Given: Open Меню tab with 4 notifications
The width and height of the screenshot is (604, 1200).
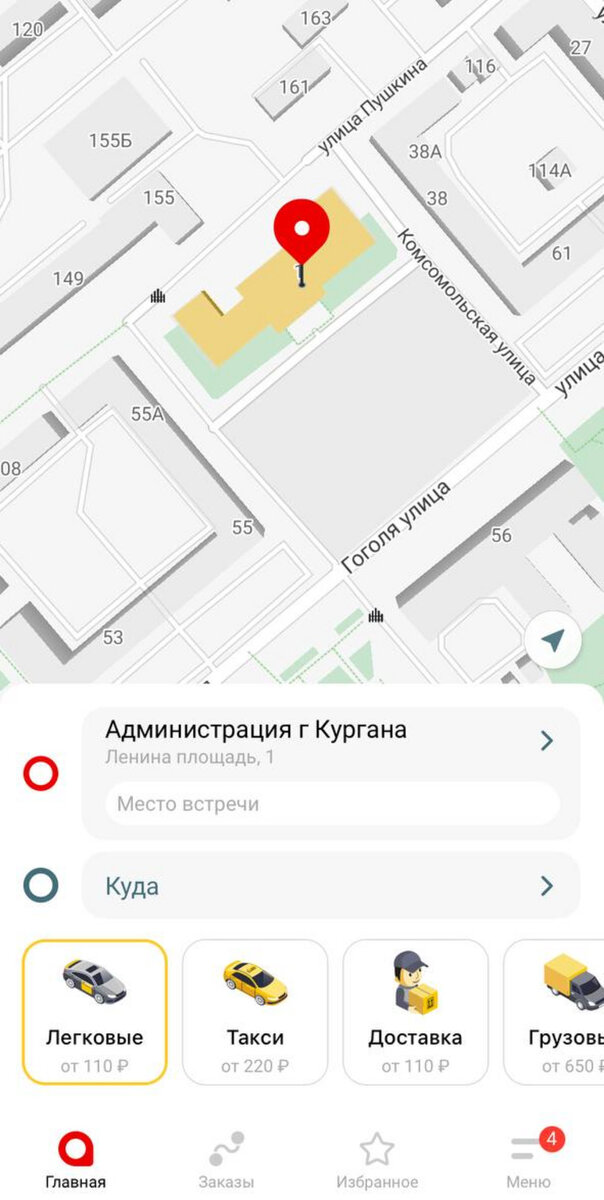Looking at the screenshot, I should coord(529,1160).
